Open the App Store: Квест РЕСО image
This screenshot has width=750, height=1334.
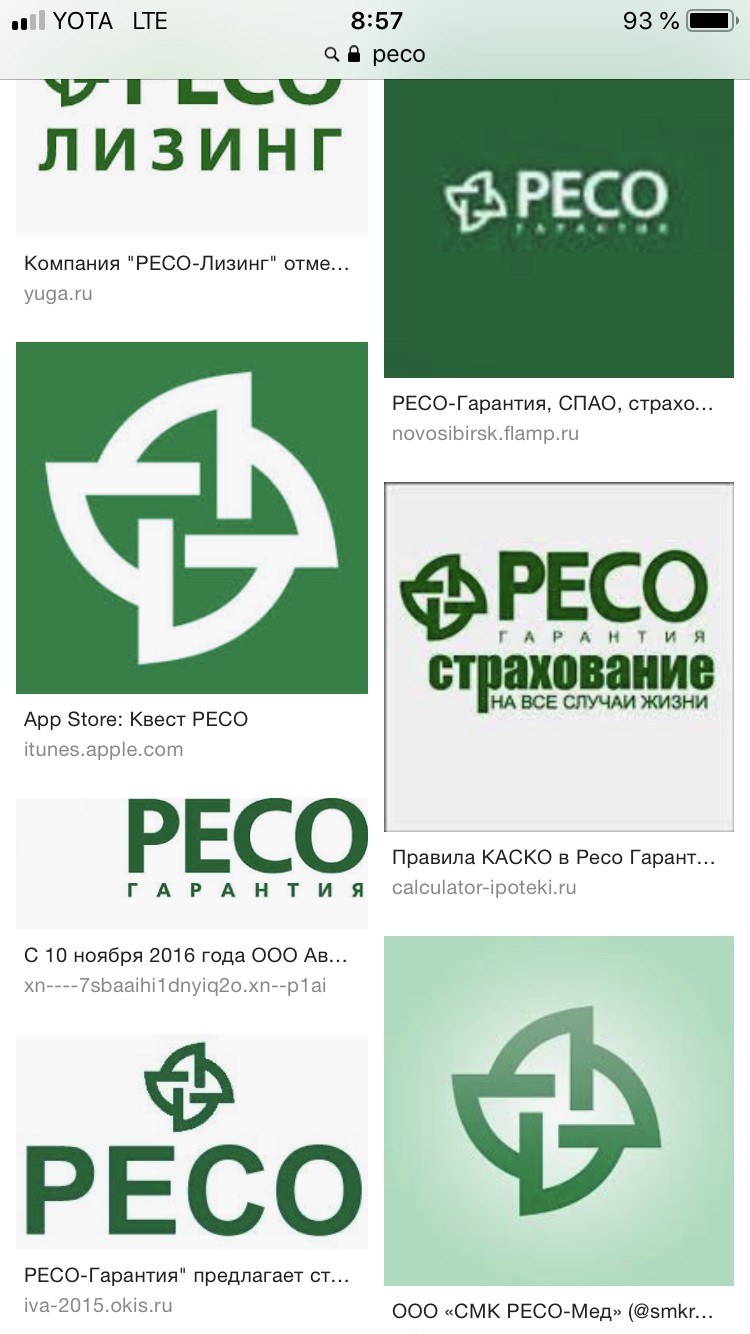(191, 518)
